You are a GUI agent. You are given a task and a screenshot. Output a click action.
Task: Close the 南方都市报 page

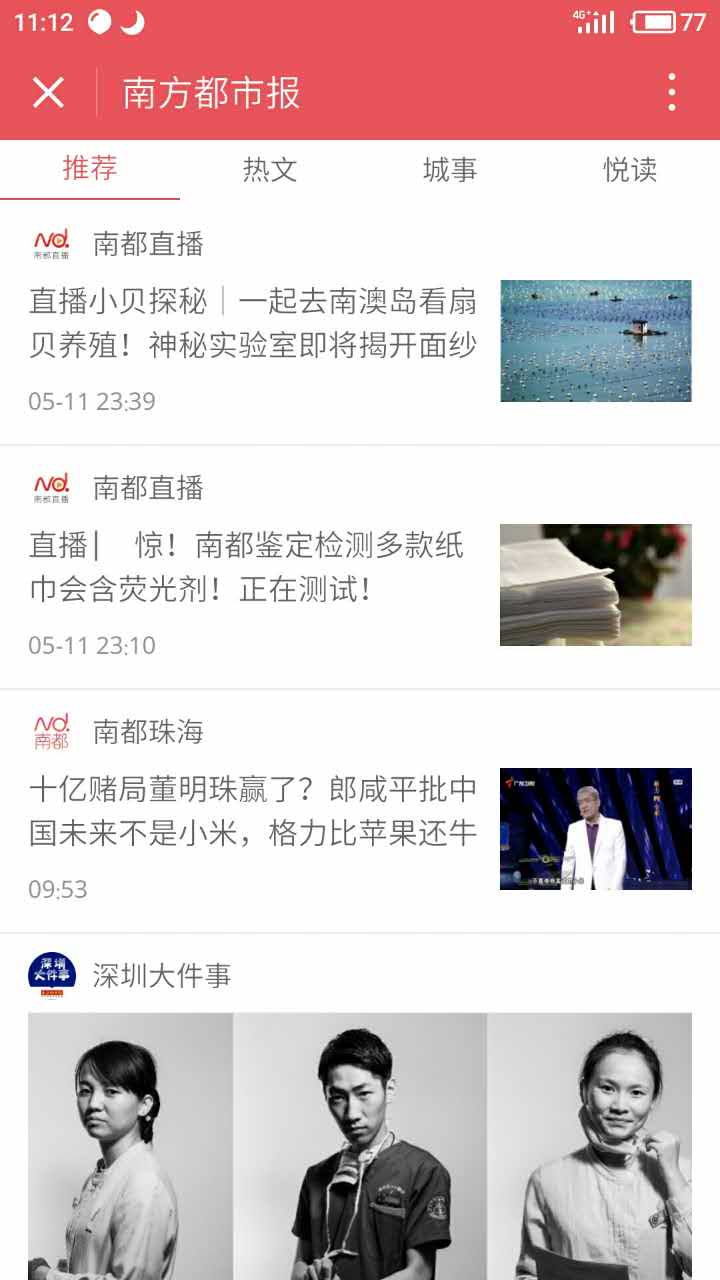coord(48,93)
